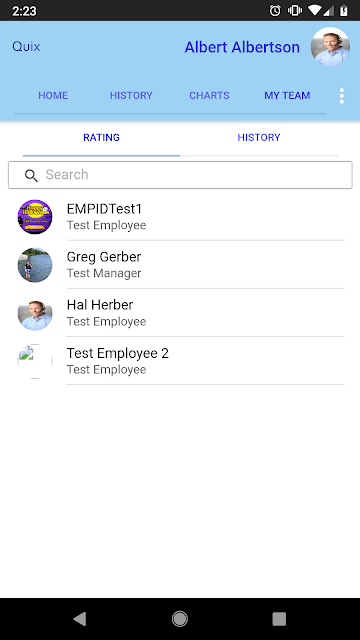Viewport: 360px width, 640px height.
Task: Open the three-dot overflow menu
Action: [x=342, y=96]
